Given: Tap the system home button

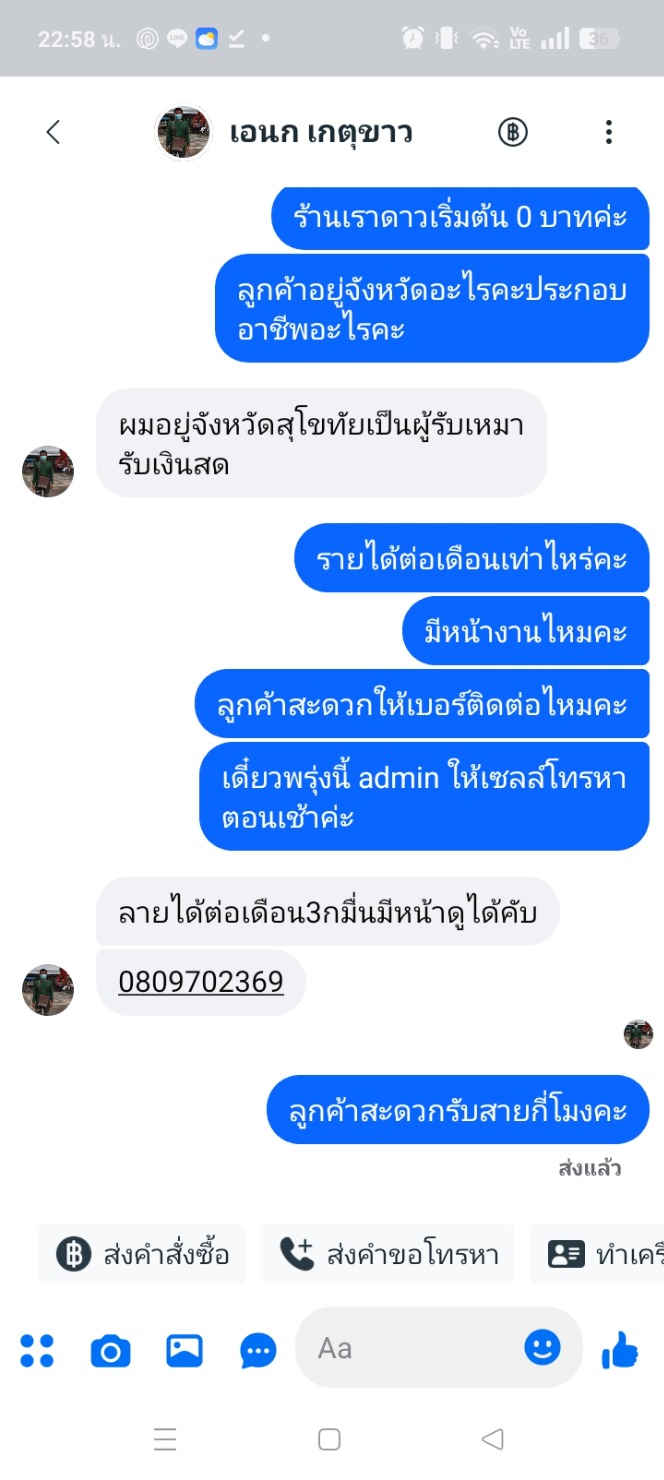Looking at the screenshot, I should [329, 1439].
